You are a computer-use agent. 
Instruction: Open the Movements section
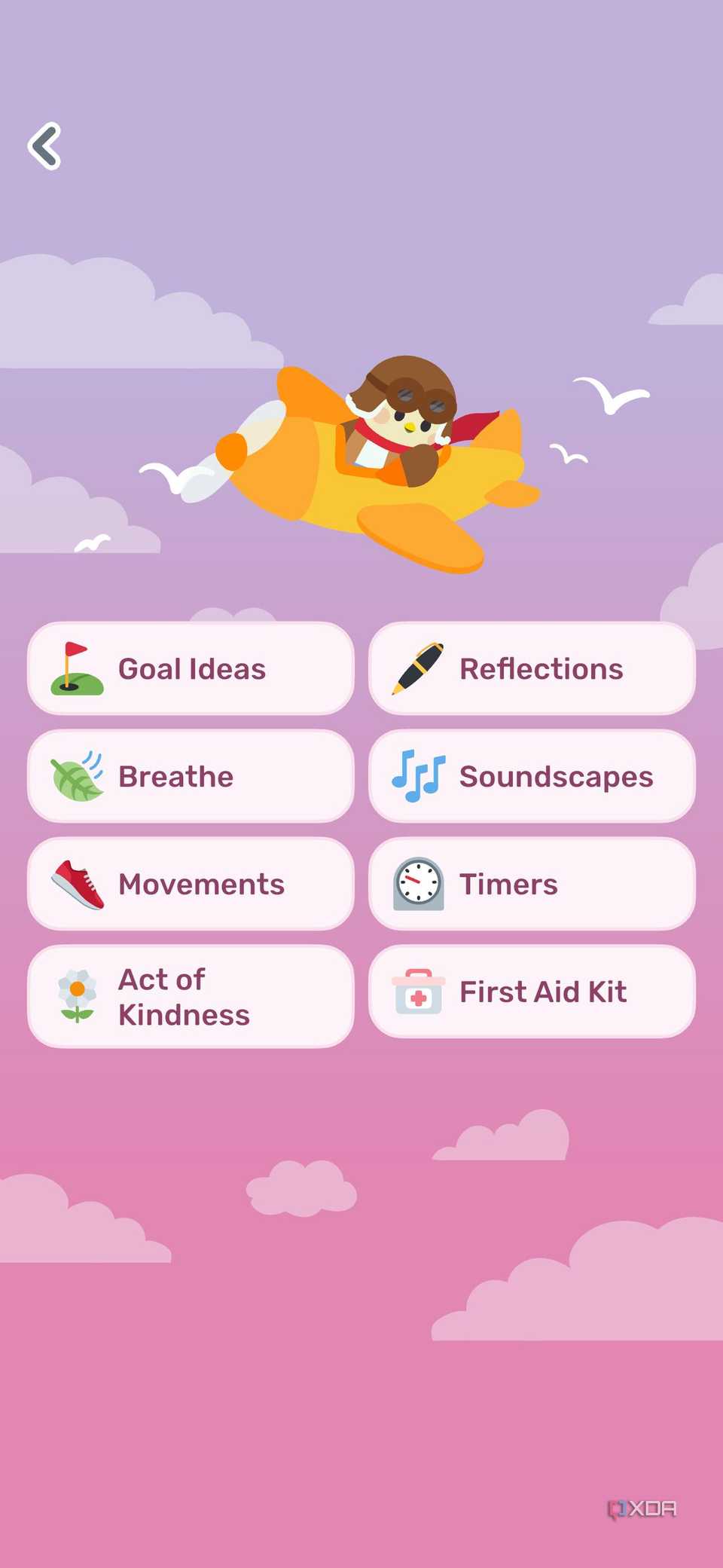[x=191, y=884]
